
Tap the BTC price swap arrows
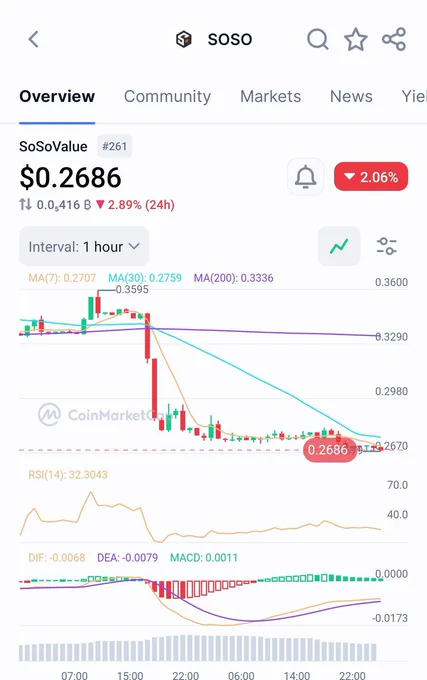[x=26, y=205]
